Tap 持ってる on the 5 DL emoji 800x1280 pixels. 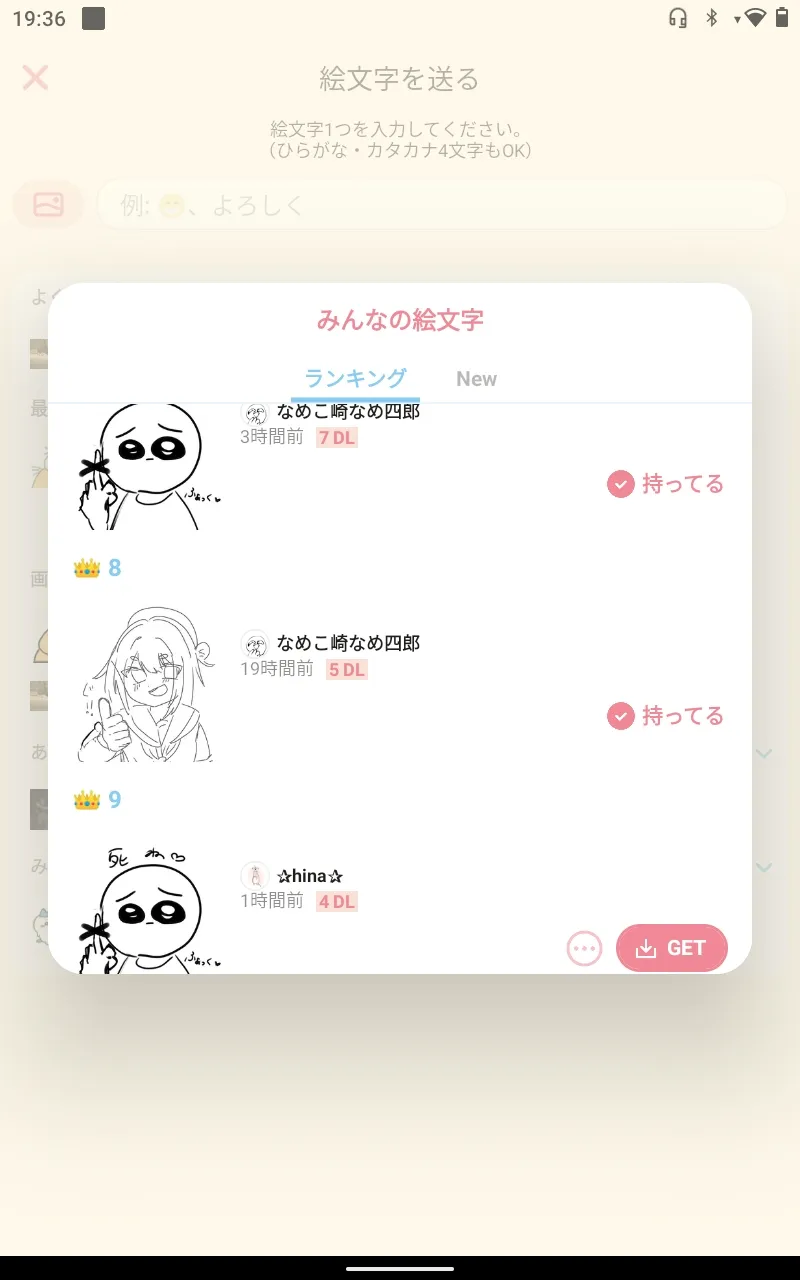pyautogui.click(x=665, y=716)
